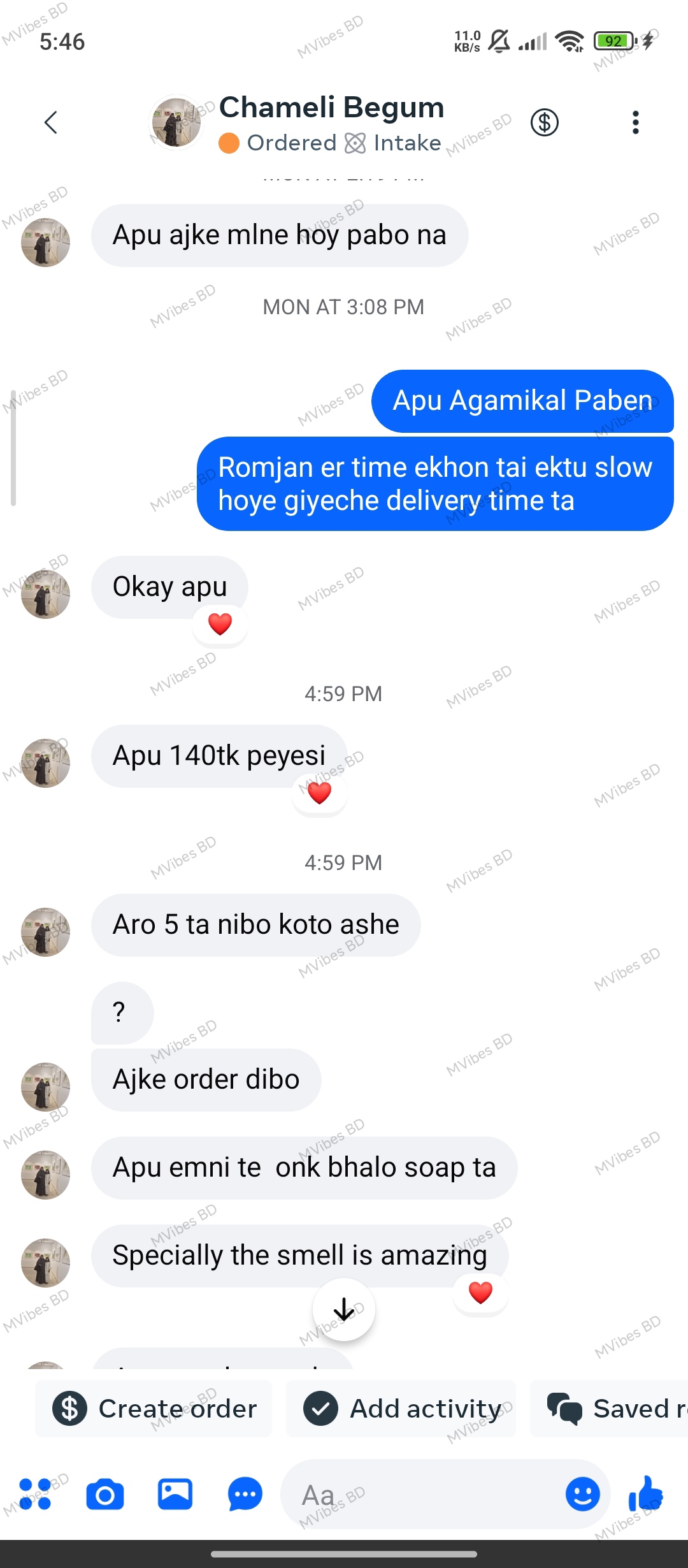Image resolution: width=688 pixels, height=1568 pixels.
Task: Open the quick reply speech bubble icon
Action: click(245, 1494)
